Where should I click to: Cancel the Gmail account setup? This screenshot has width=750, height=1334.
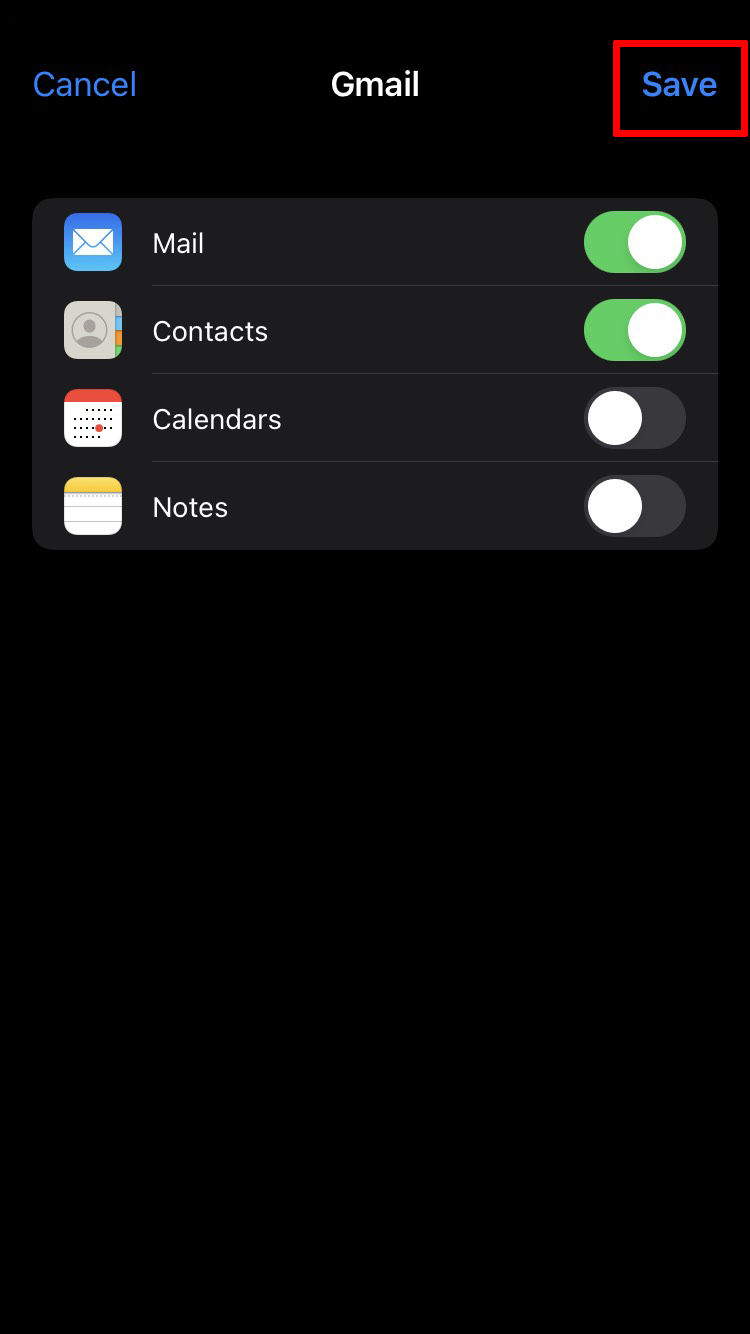coord(85,85)
